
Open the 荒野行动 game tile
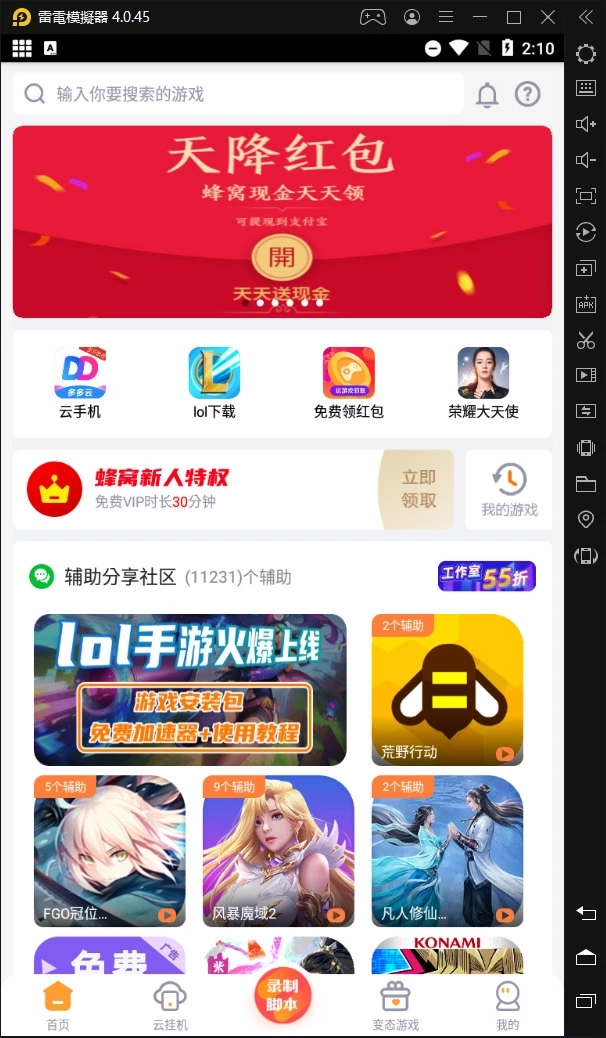[x=447, y=689]
